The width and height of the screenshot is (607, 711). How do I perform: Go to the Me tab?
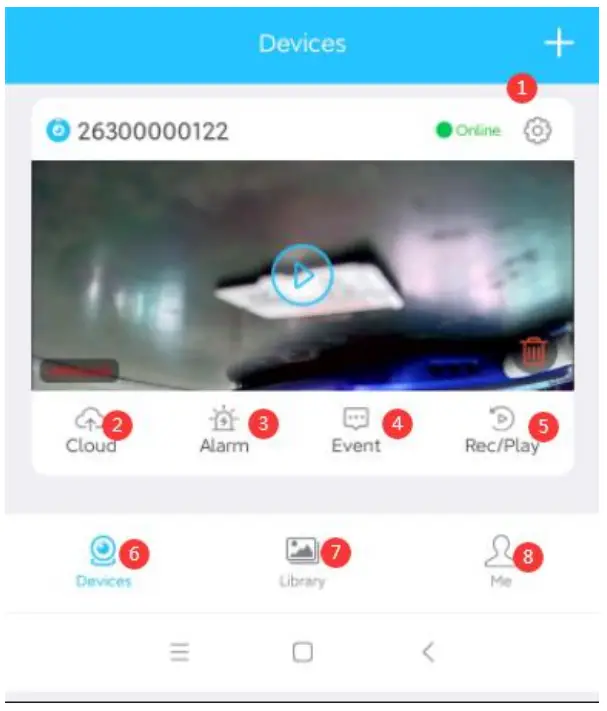coord(500,560)
